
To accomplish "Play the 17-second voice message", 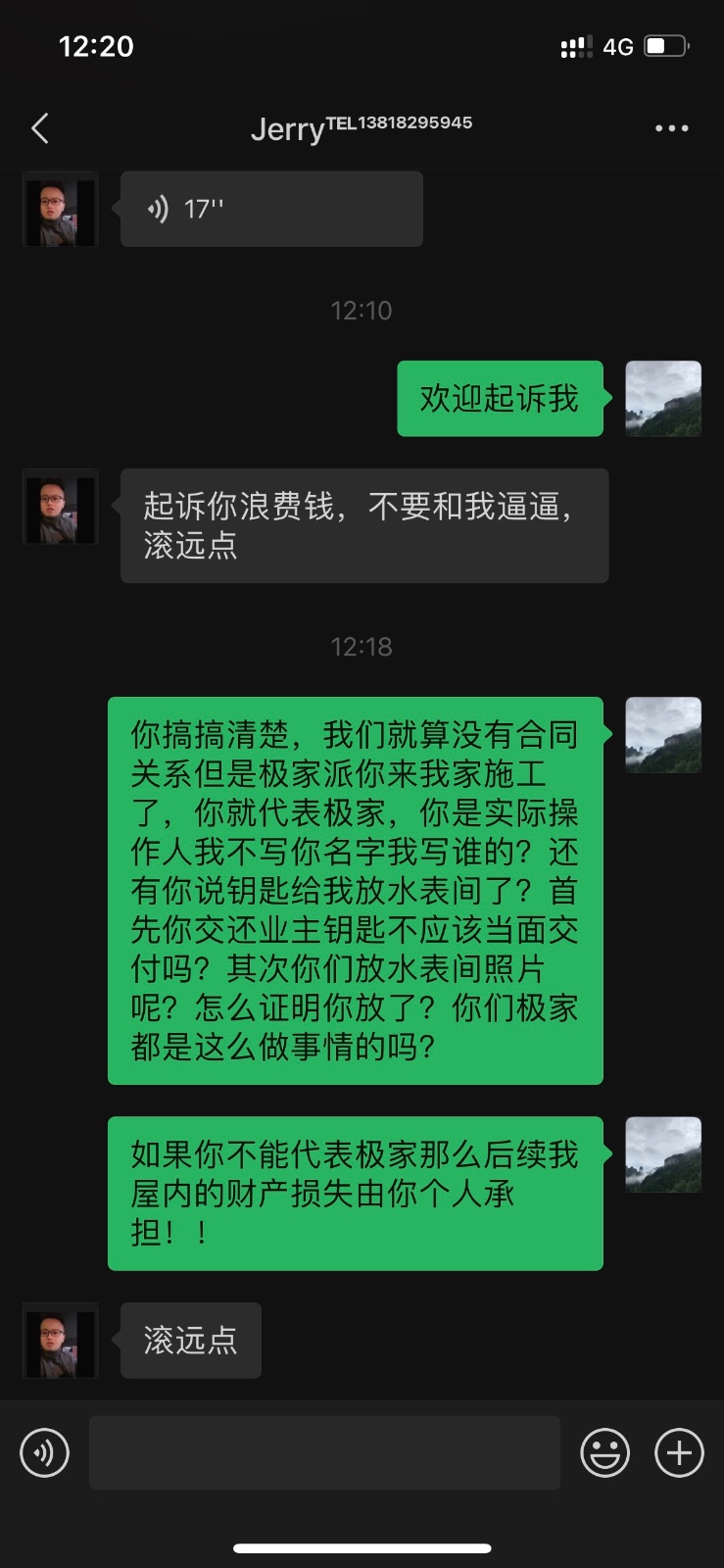I will click(271, 209).
